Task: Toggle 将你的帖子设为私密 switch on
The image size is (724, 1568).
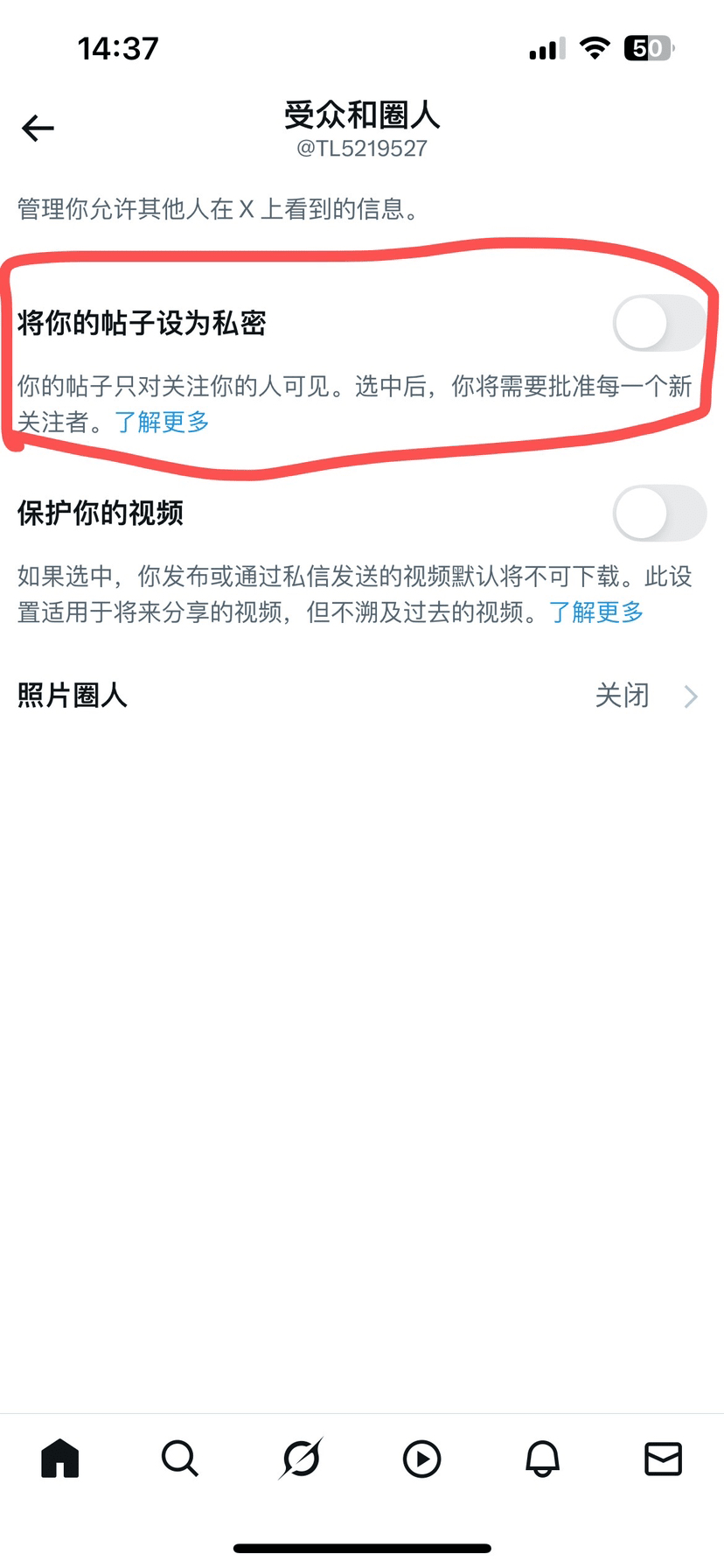Action: click(x=659, y=323)
